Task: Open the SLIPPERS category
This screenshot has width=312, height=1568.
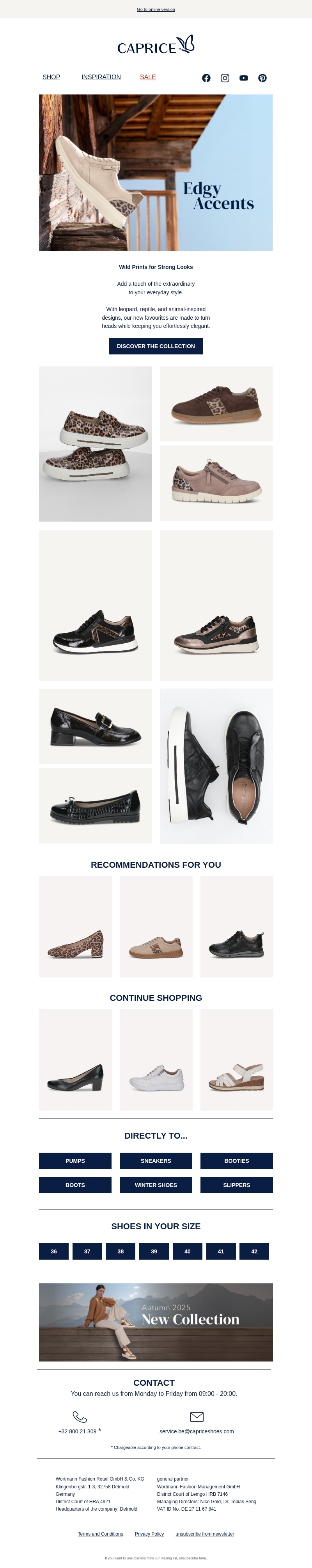Action: (x=237, y=1185)
